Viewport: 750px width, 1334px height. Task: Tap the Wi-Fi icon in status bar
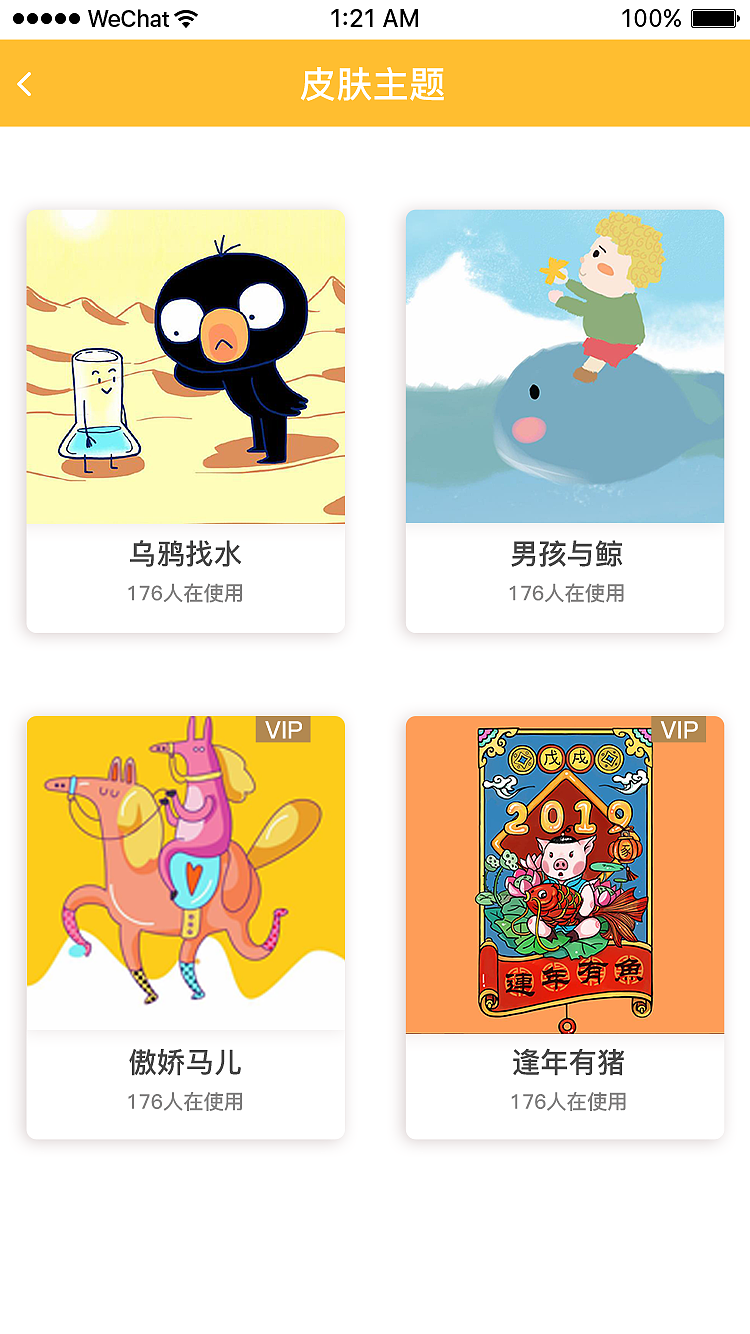point(185,16)
